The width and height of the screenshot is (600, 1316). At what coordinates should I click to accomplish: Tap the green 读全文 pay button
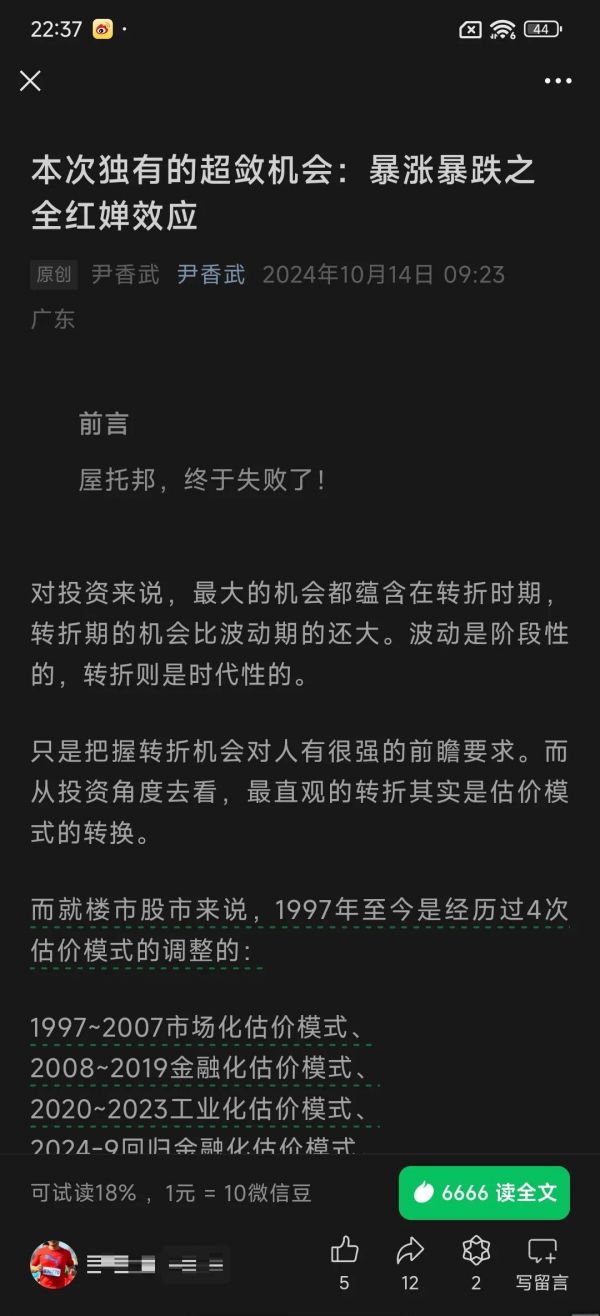point(484,1192)
